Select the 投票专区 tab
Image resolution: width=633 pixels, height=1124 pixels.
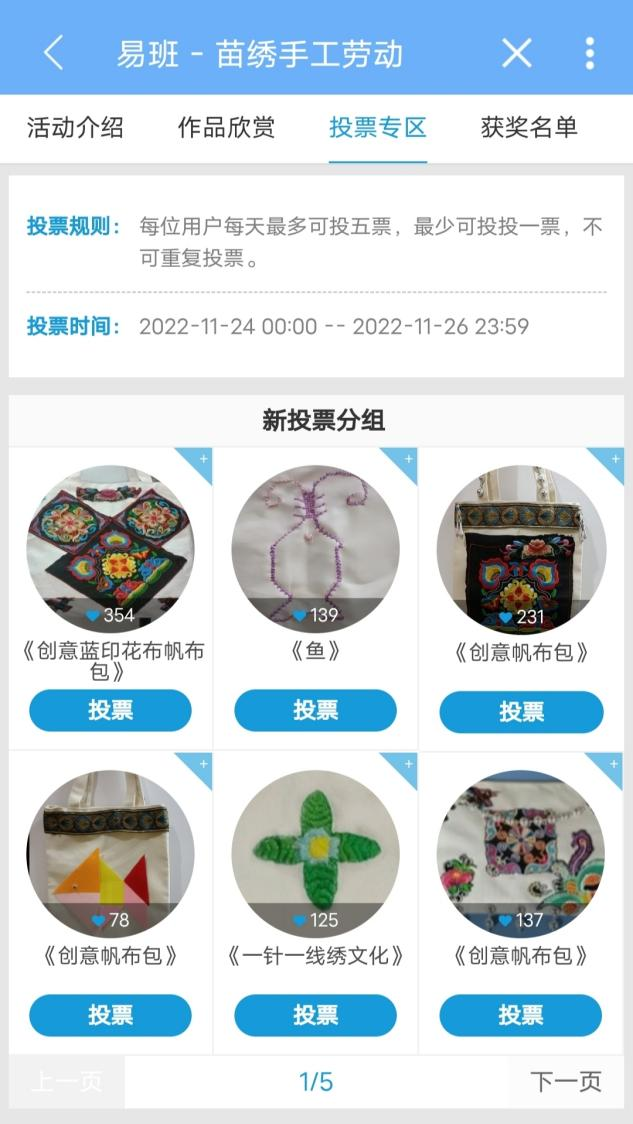point(378,128)
